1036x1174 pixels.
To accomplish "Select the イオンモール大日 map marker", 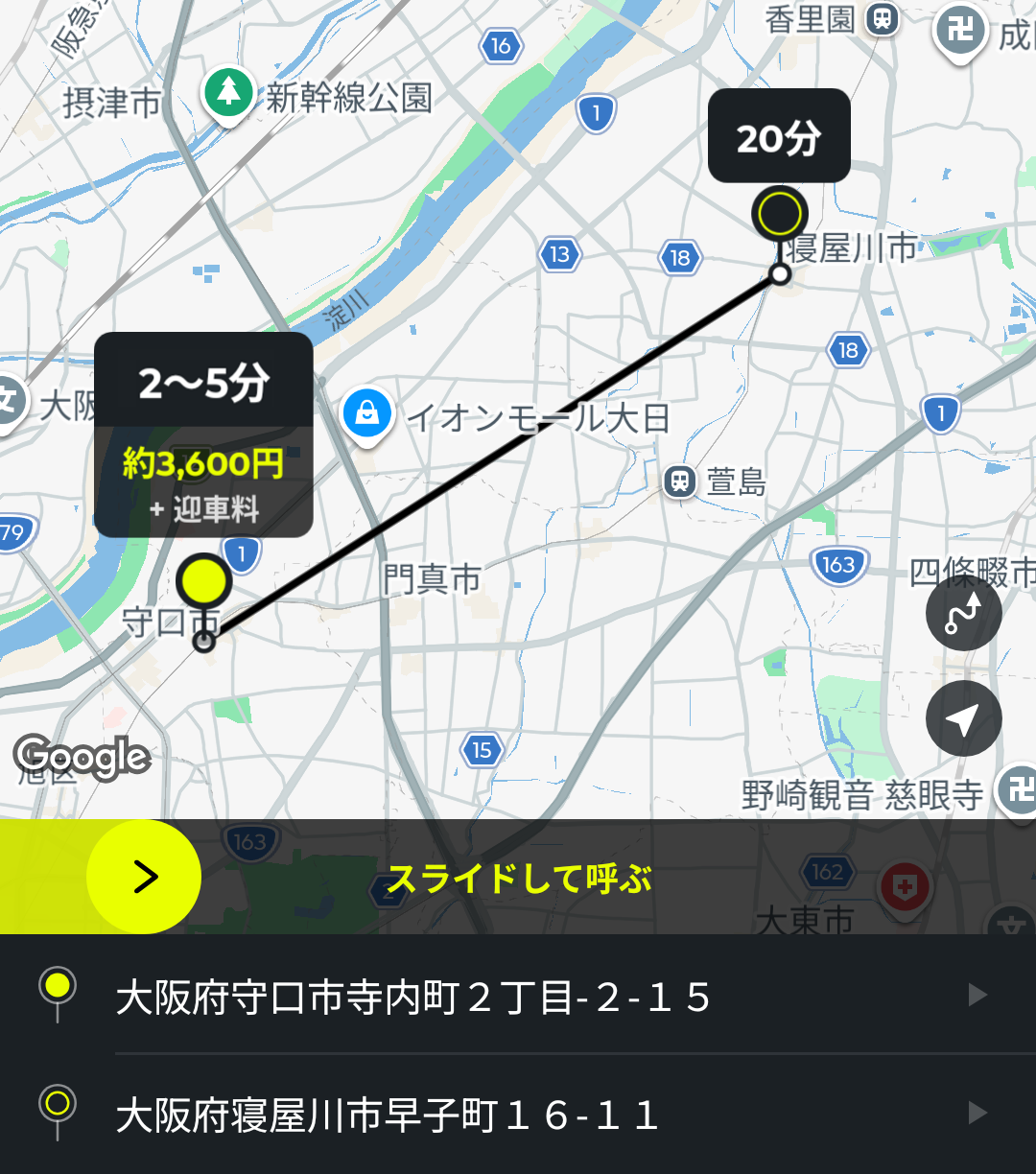I will [366, 416].
